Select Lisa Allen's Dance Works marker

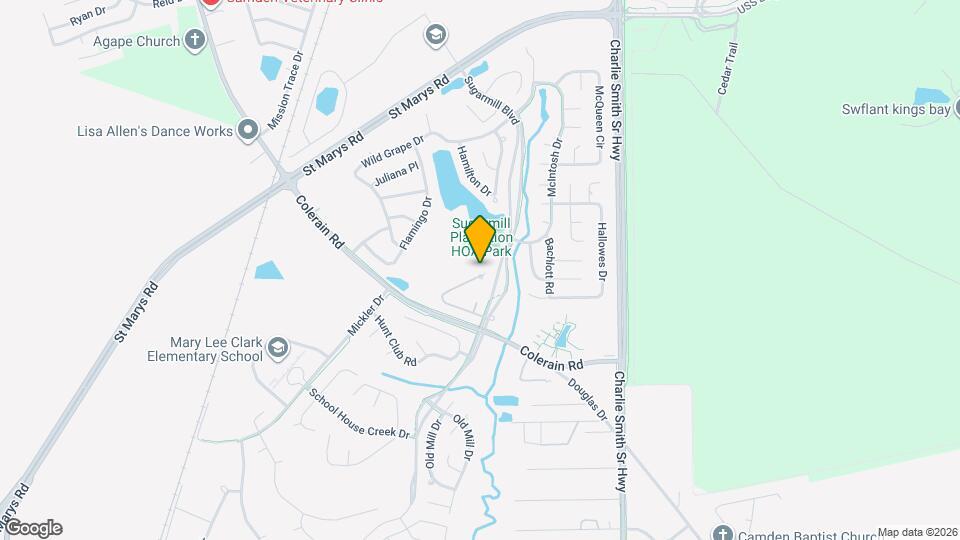[x=248, y=130]
